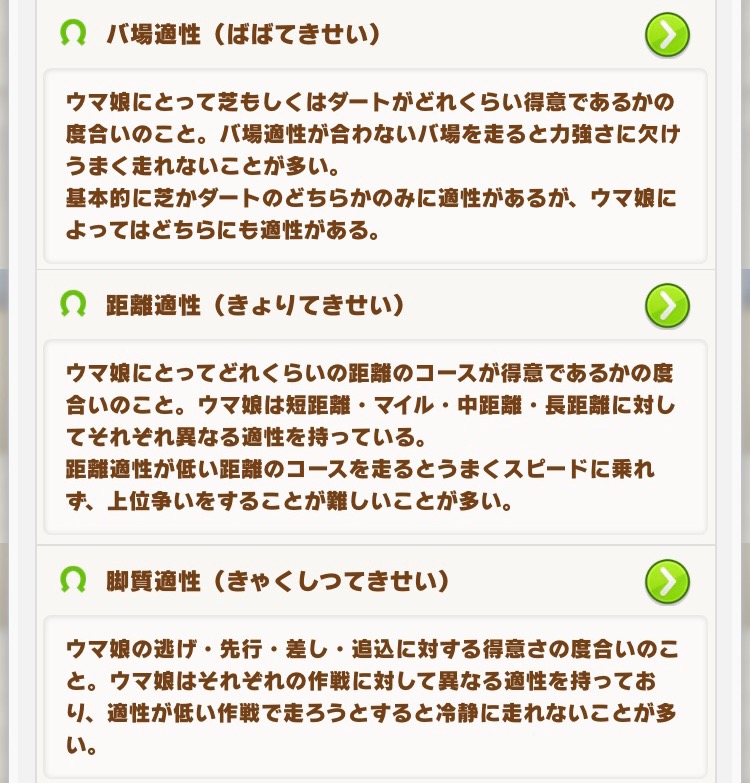Tap the green arrow for バ場適性

click(667, 35)
